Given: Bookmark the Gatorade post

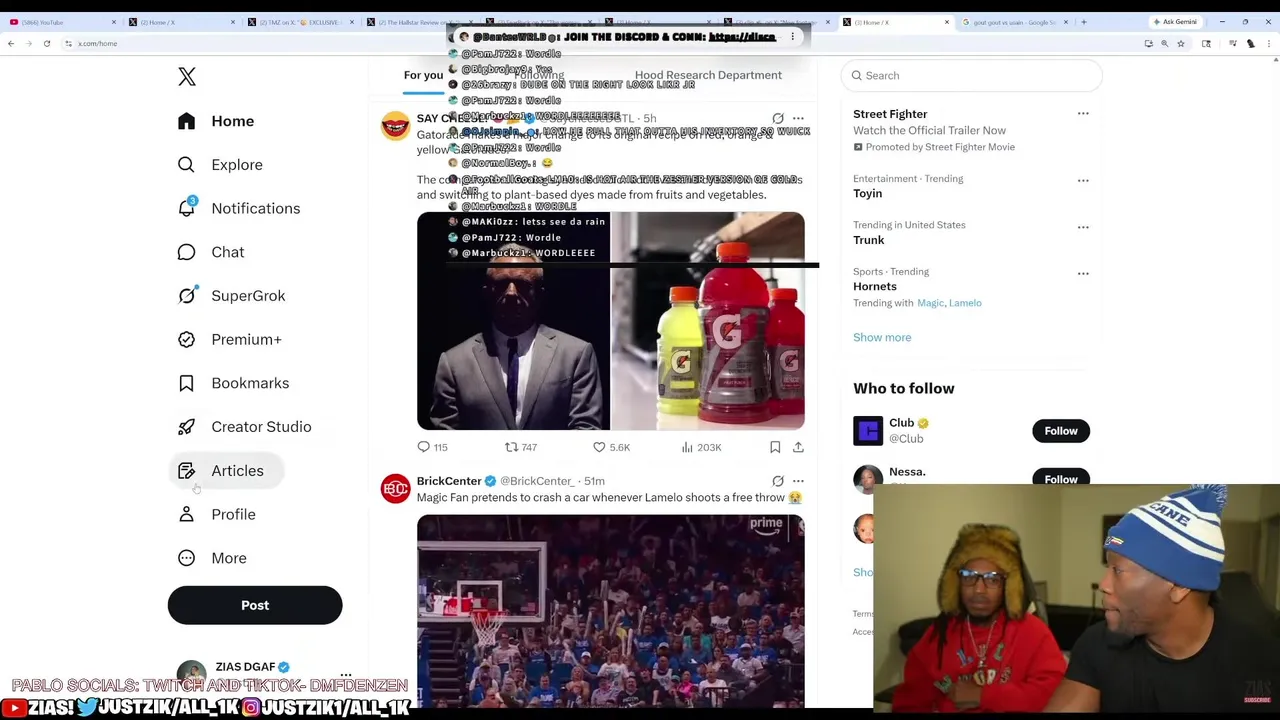Looking at the screenshot, I should (x=775, y=447).
